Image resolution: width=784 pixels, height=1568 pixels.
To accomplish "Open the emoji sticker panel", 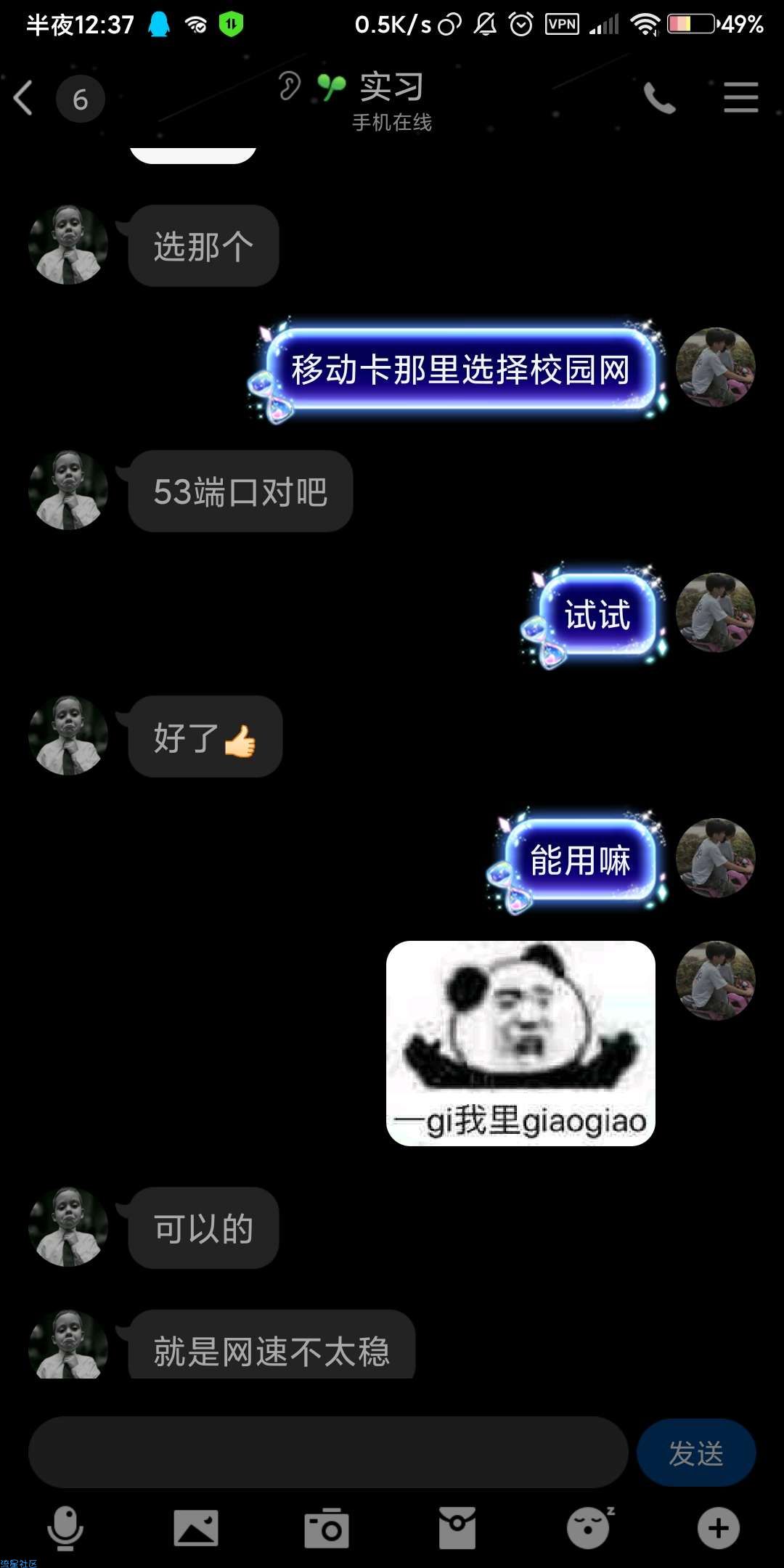I will pos(588,1527).
